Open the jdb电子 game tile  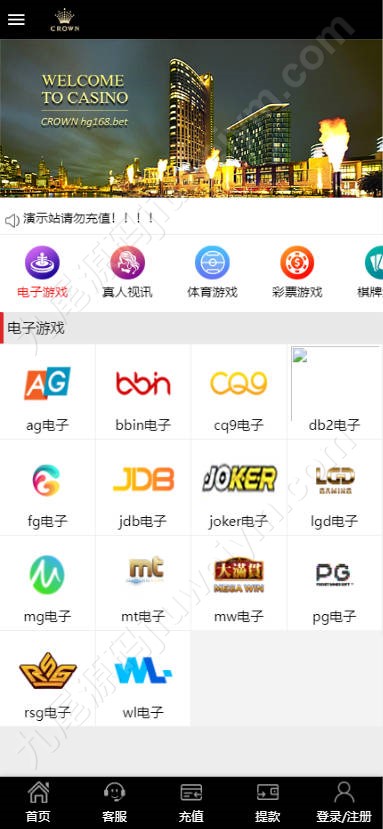[x=143, y=487]
